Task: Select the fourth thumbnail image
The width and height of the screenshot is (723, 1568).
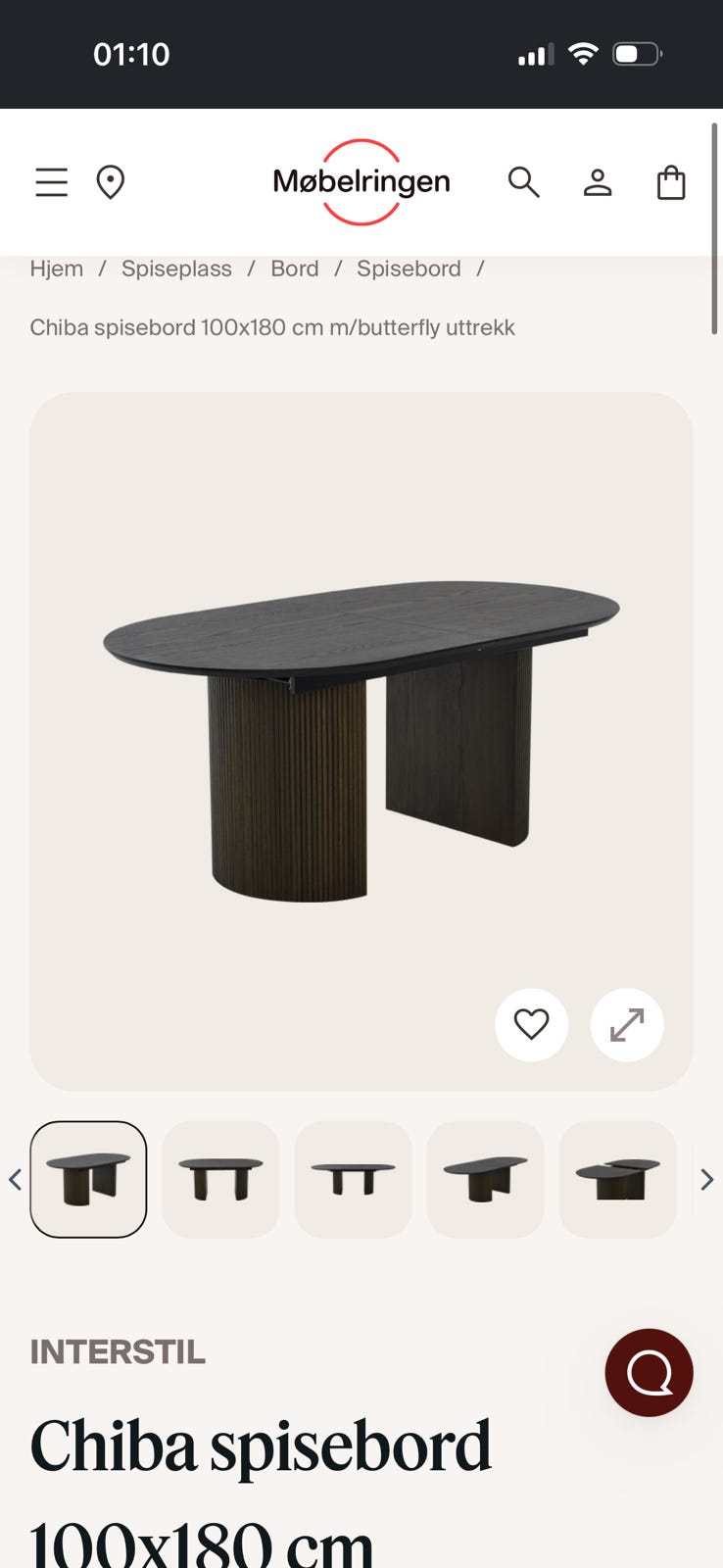Action: (485, 1179)
